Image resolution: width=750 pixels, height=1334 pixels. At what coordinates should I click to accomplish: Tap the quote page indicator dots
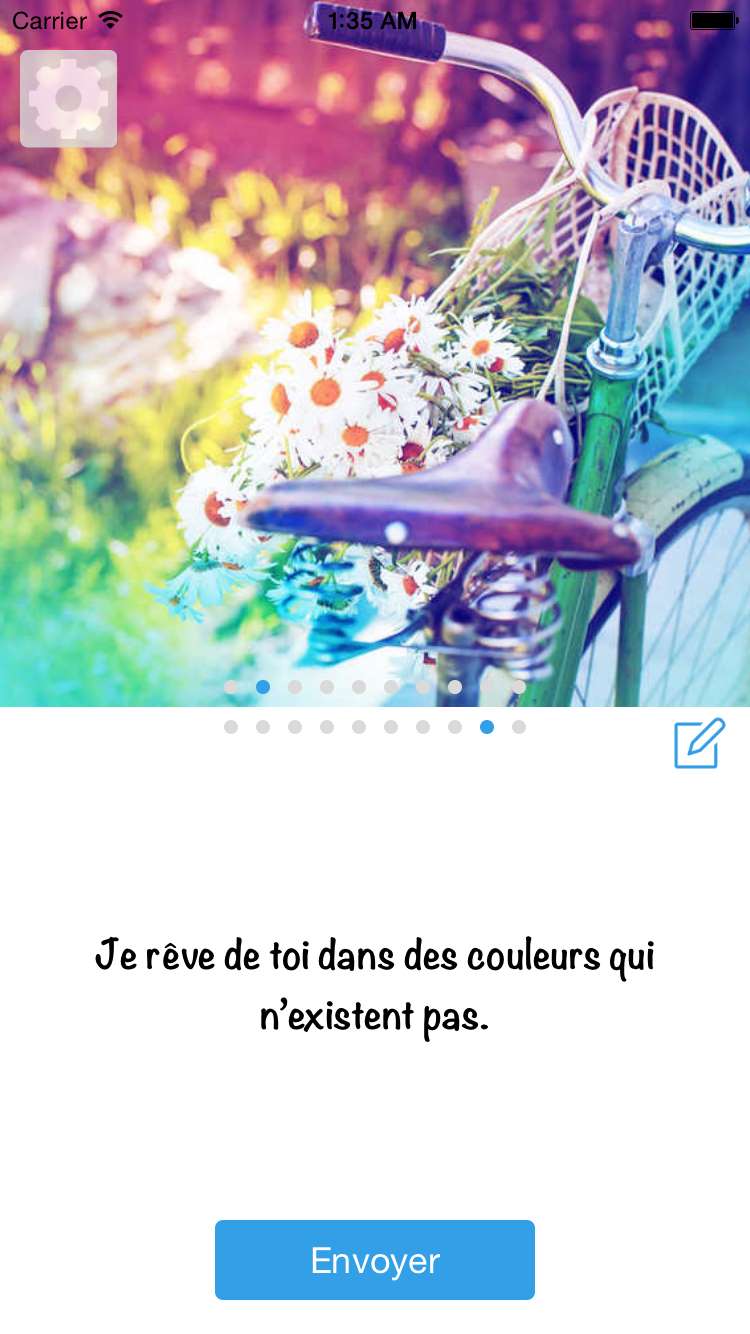click(375, 727)
